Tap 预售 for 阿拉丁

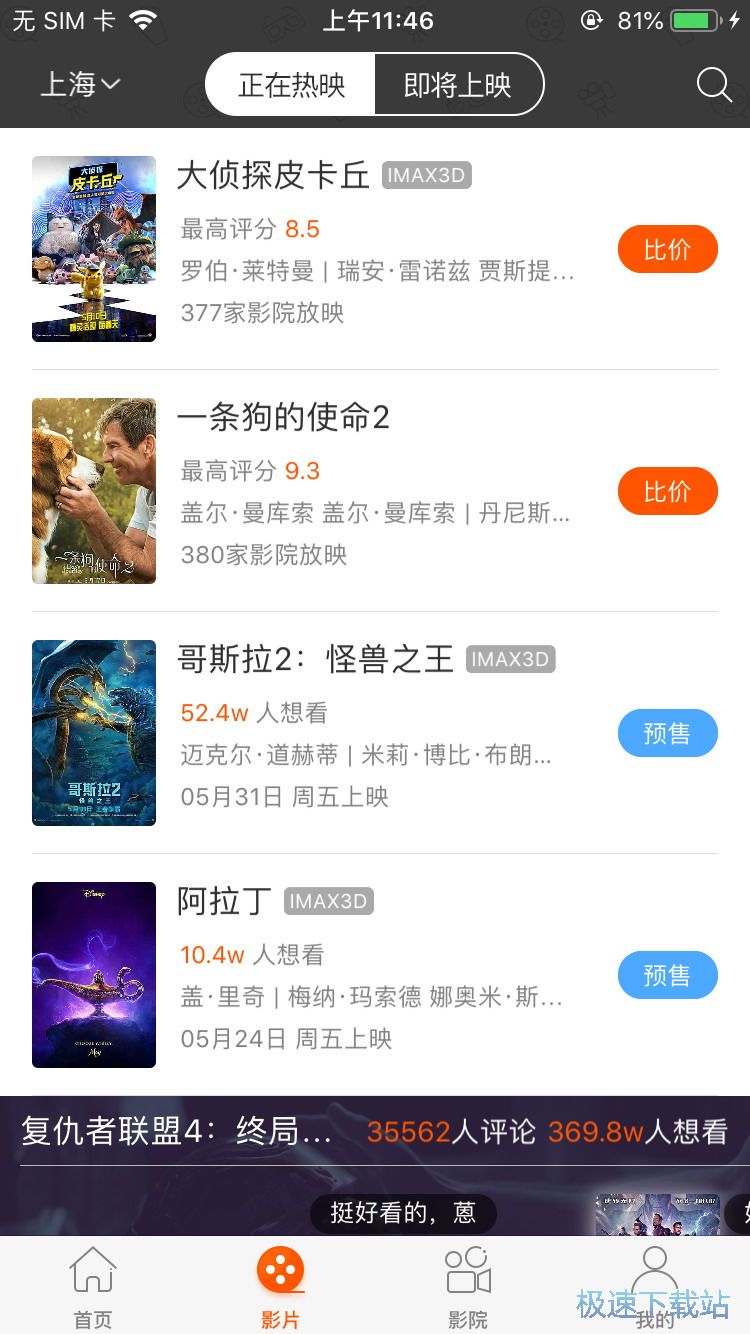(x=667, y=975)
